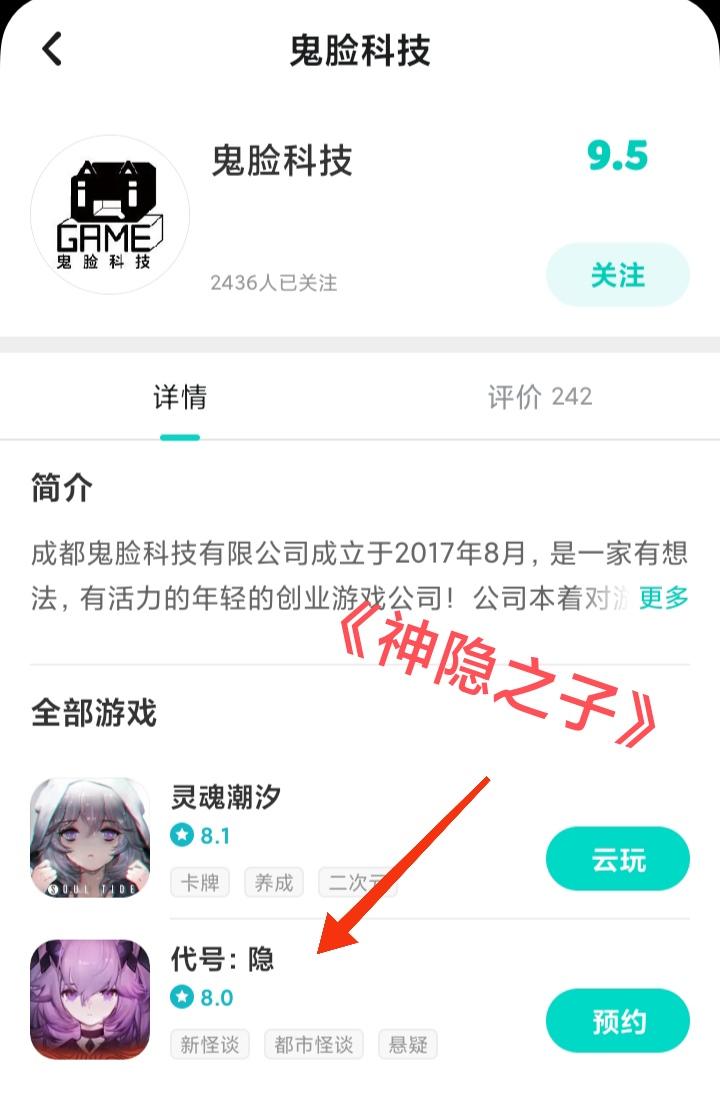Image resolution: width=720 pixels, height=1106 pixels.
Task: Tap the 关注 button to follow
Action: point(617,274)
